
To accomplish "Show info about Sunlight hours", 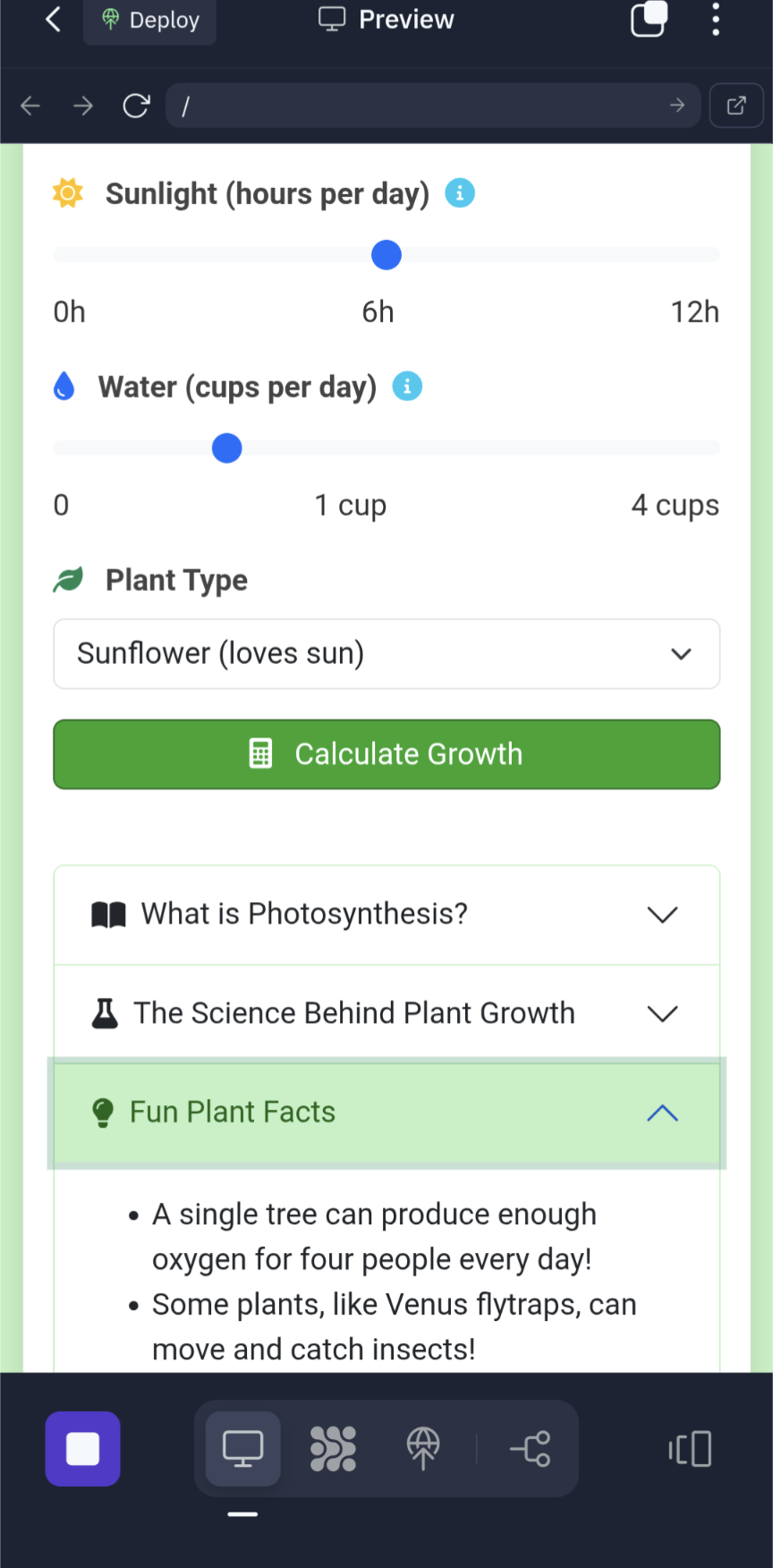I will pyautogui.click(x=460, y=192).
